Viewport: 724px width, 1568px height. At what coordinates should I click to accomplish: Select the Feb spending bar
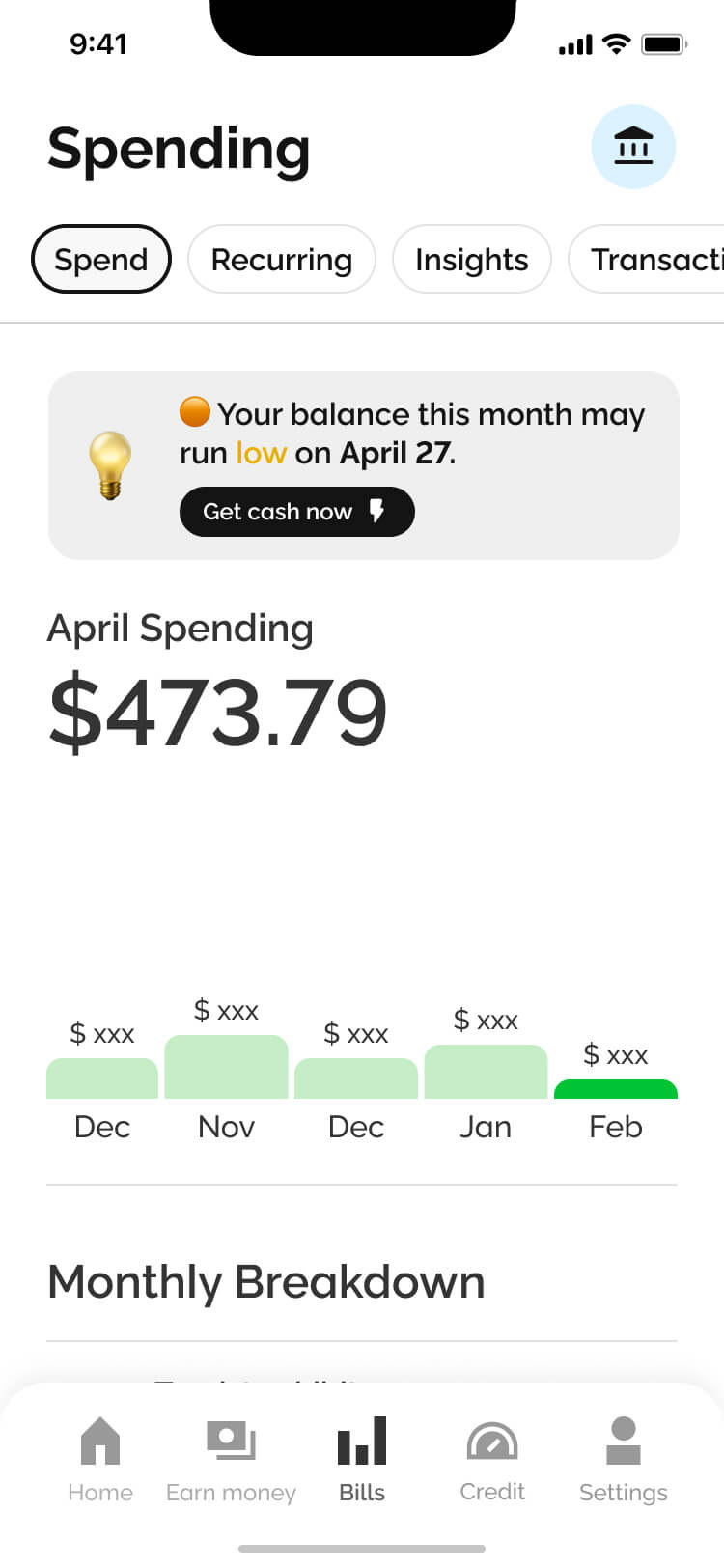click(x=615, y=1089)
